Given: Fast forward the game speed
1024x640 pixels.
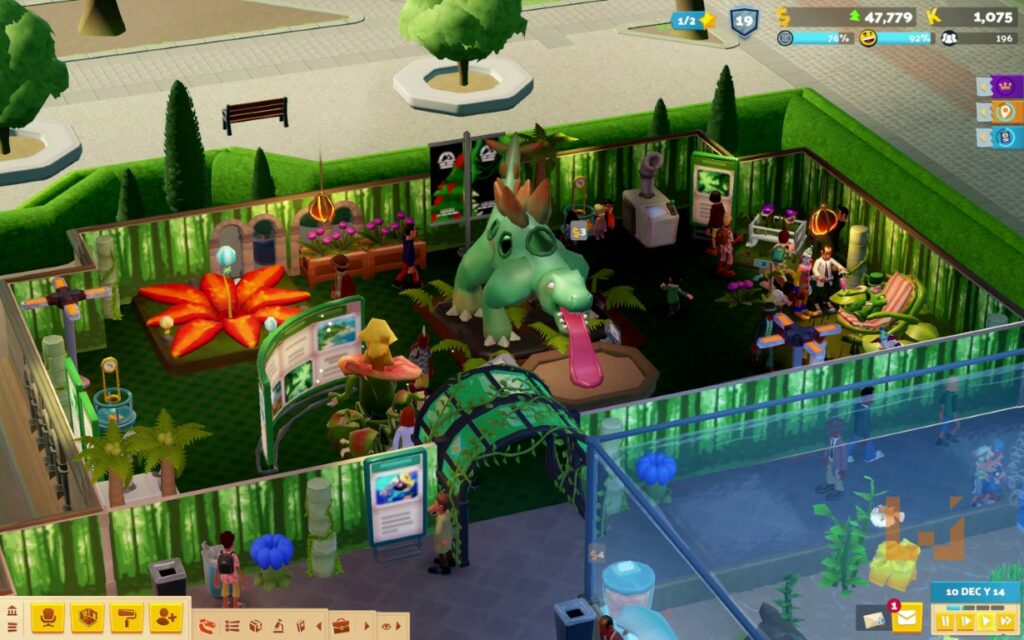Looking at the screenshot, I should point(1006,622).
